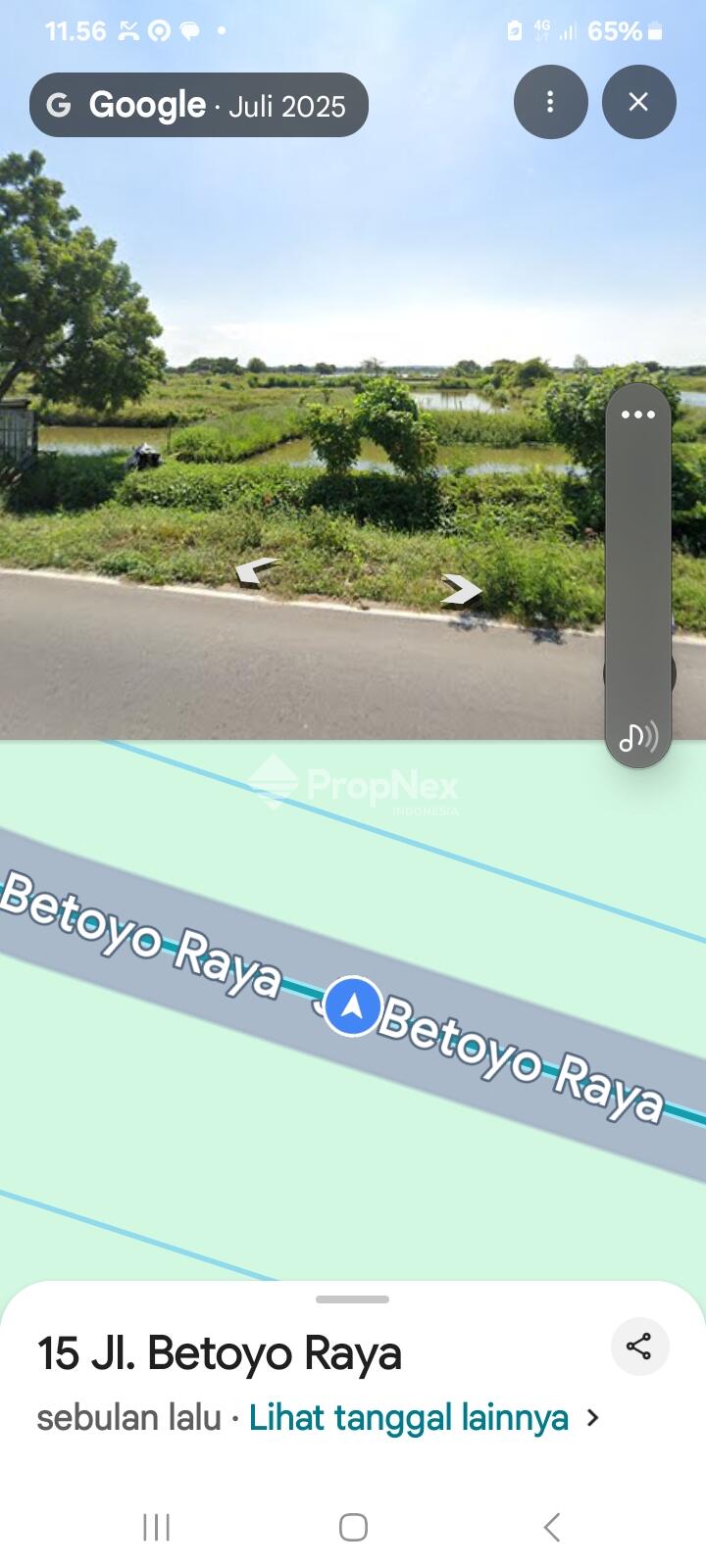Viewport: 706px width, 1568px height.
Task: Open the Street View overflow menu
Action: tap(550, 102)
